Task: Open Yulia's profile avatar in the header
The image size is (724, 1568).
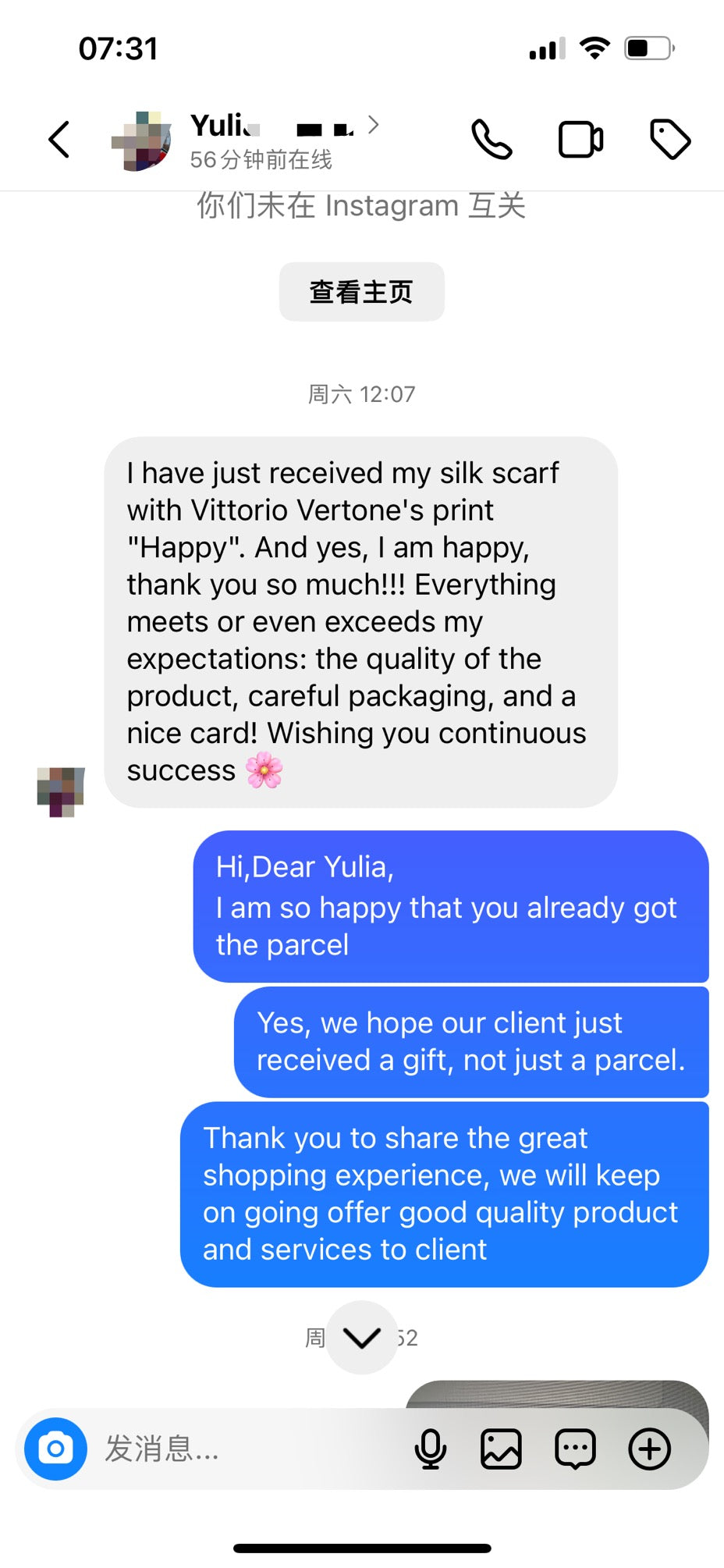Action: (x=140, y=140)
